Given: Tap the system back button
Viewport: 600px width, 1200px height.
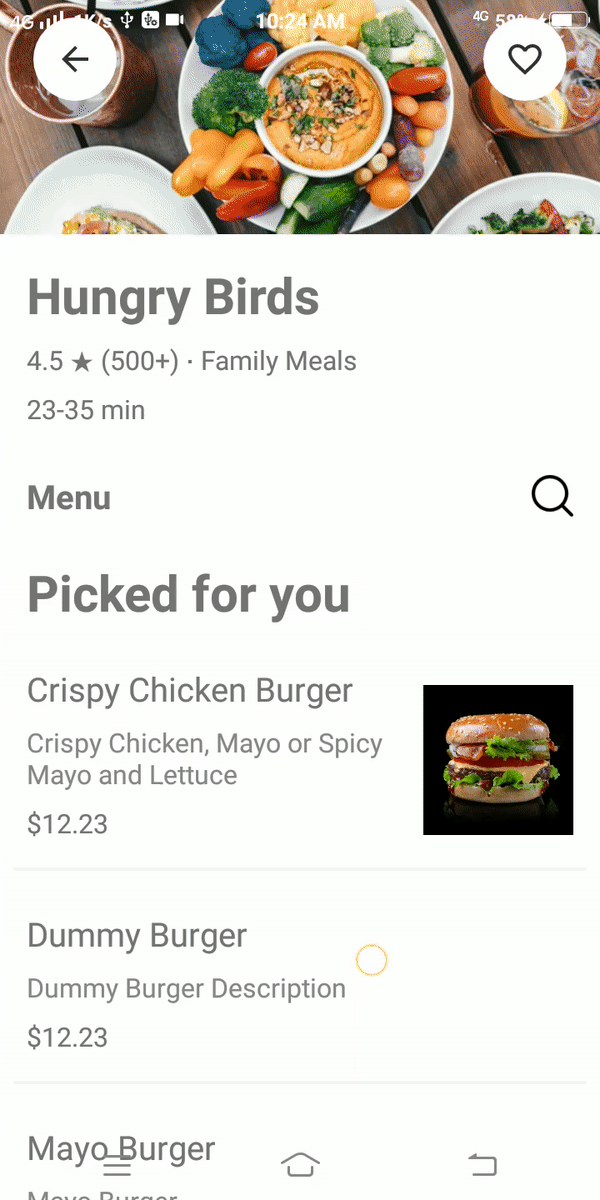Looking at the screenshot, I should click(482, 1165).
